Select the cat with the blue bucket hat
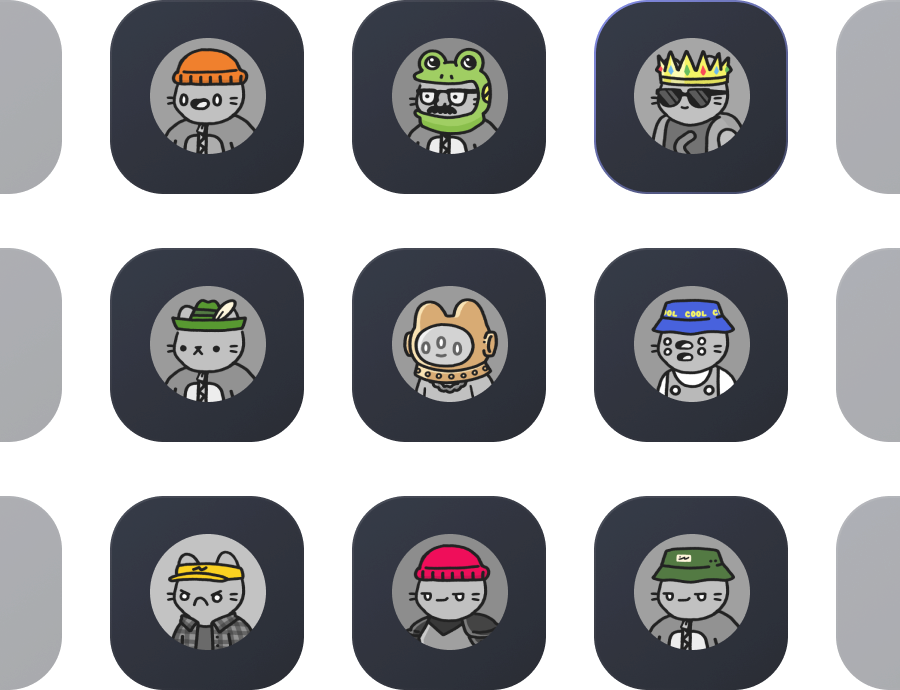 click(x=691, y=345)
